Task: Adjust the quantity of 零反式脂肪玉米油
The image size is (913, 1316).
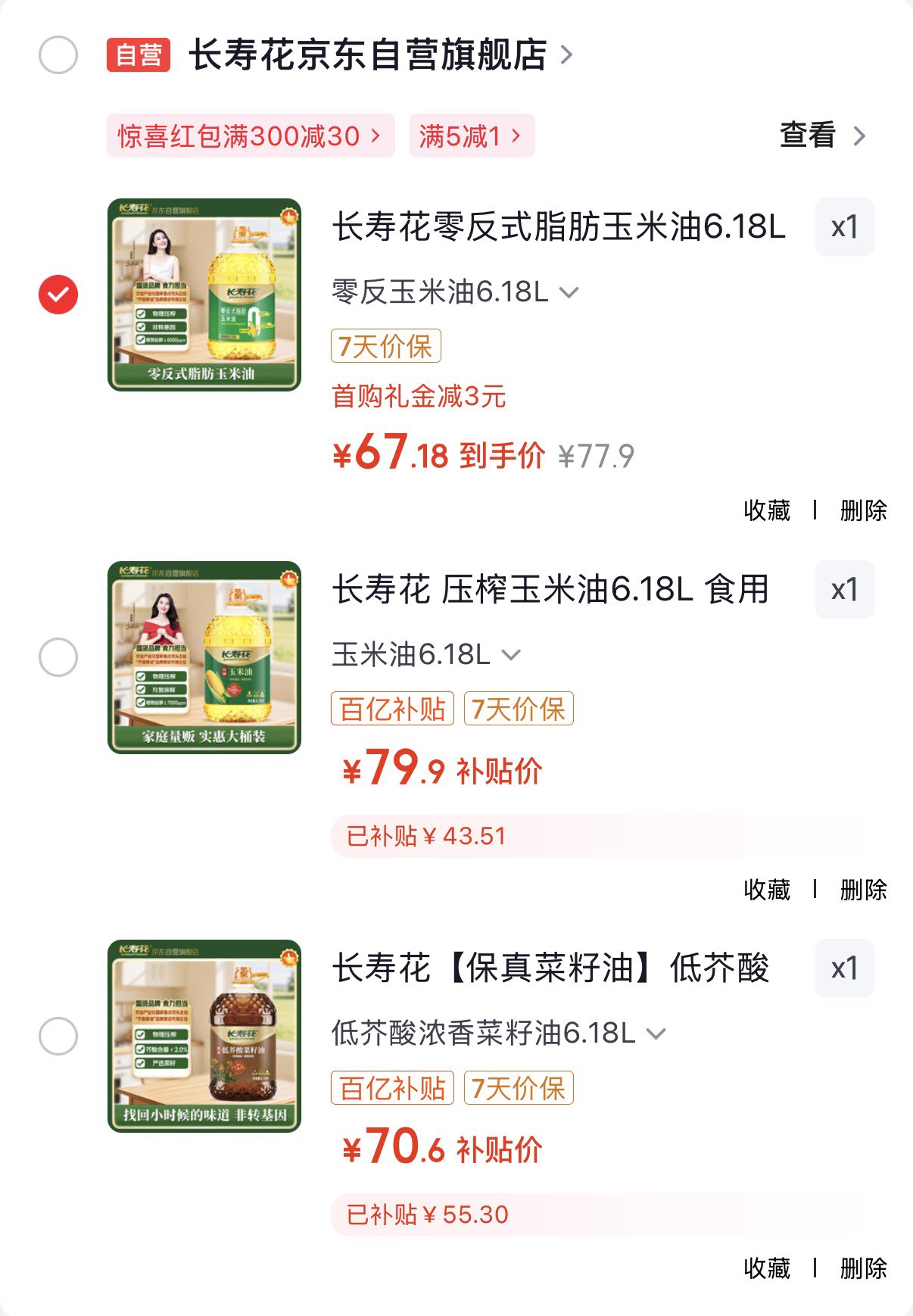Action: click(844, 227)
